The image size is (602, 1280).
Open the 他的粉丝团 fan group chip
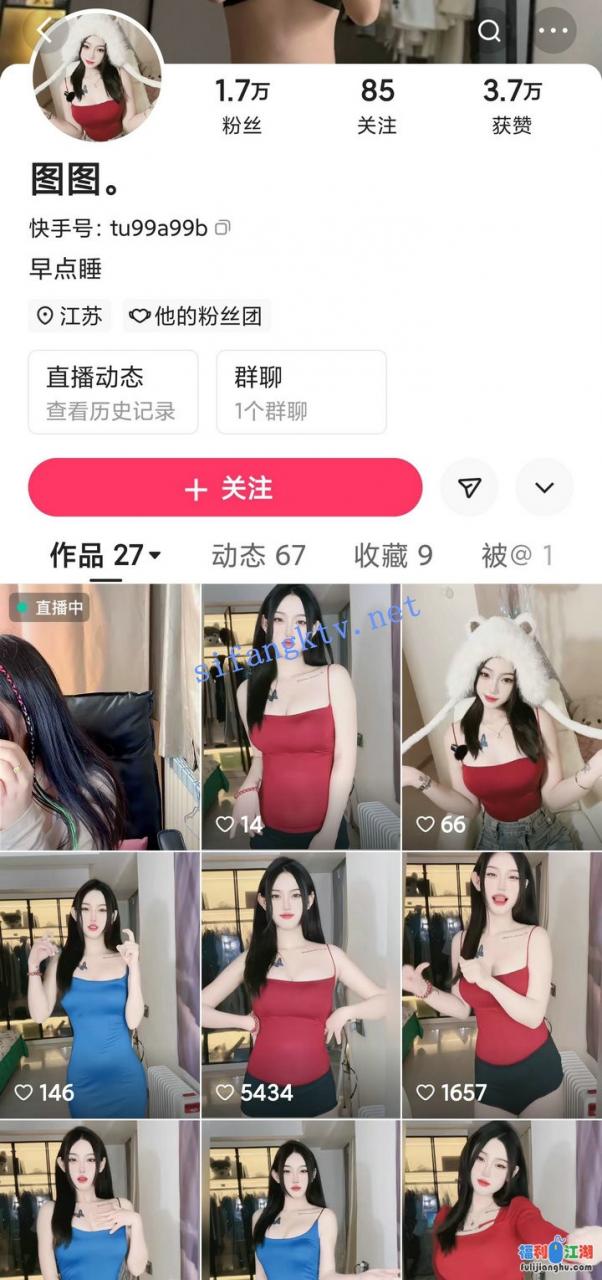click(x=197, y=317)
